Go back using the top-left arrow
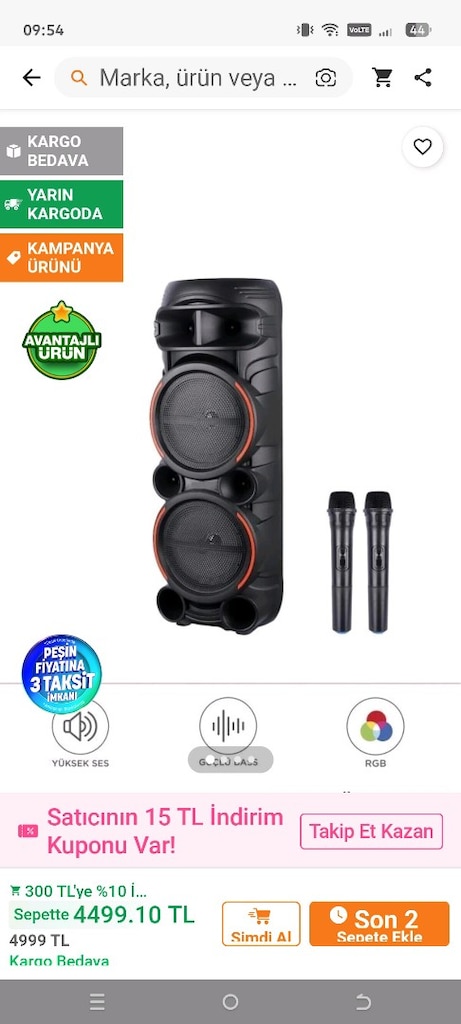 click(31, 78)
